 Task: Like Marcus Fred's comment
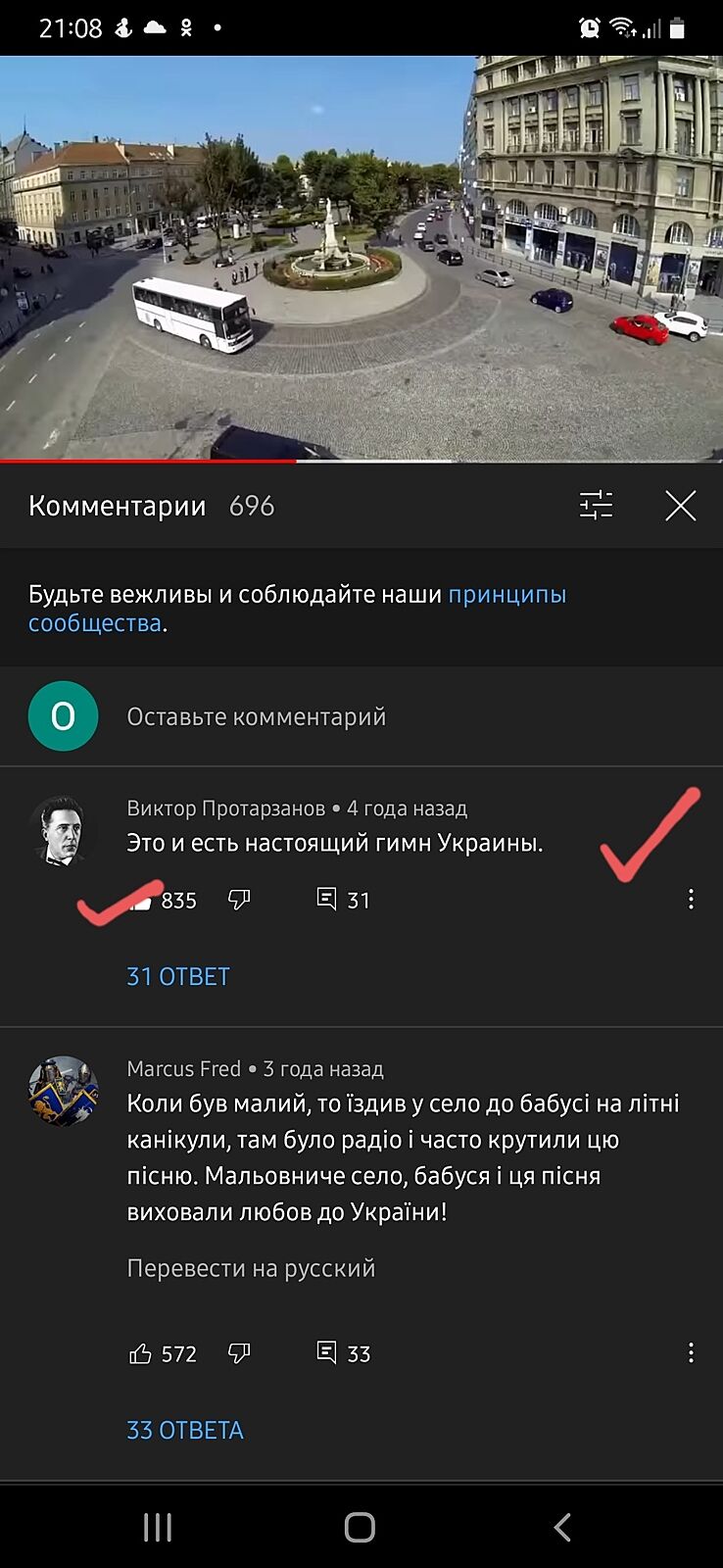(x=140, y=1354)
